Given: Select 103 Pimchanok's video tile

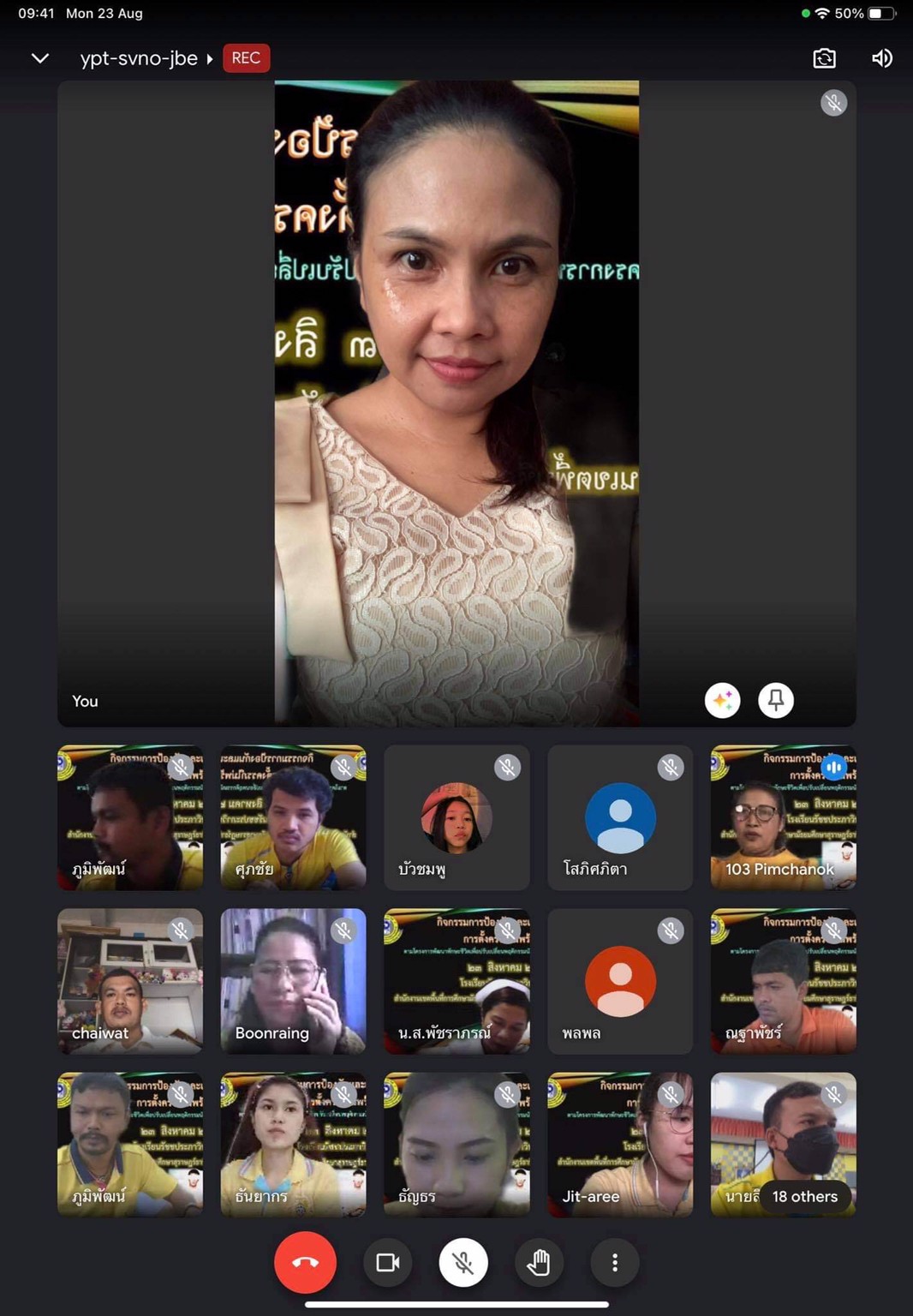Looking at the screenshot, I should pyautogui.click(x=783, y=817).
